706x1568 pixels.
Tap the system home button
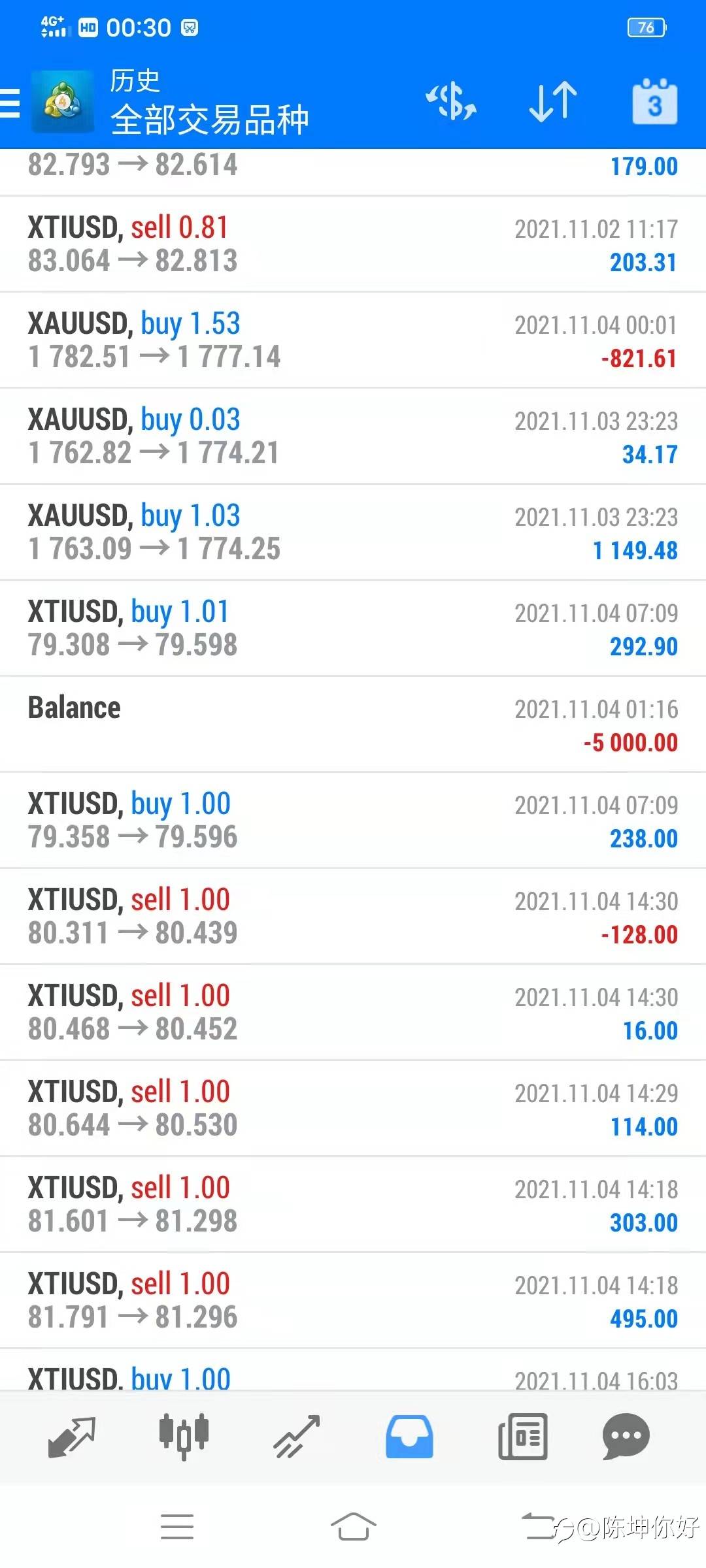click(x=353, y=1527)
